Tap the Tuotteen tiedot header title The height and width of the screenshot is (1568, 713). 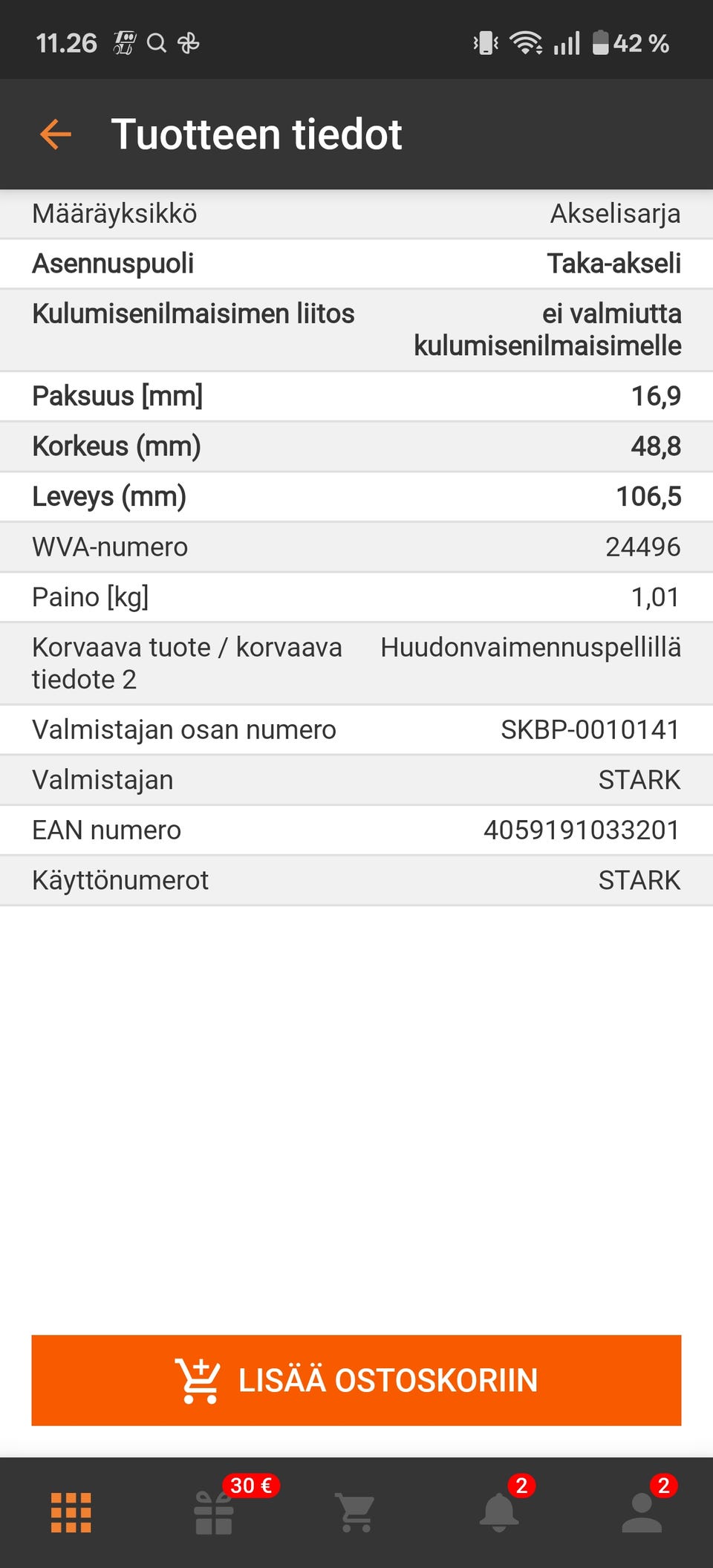pos(257,134)
